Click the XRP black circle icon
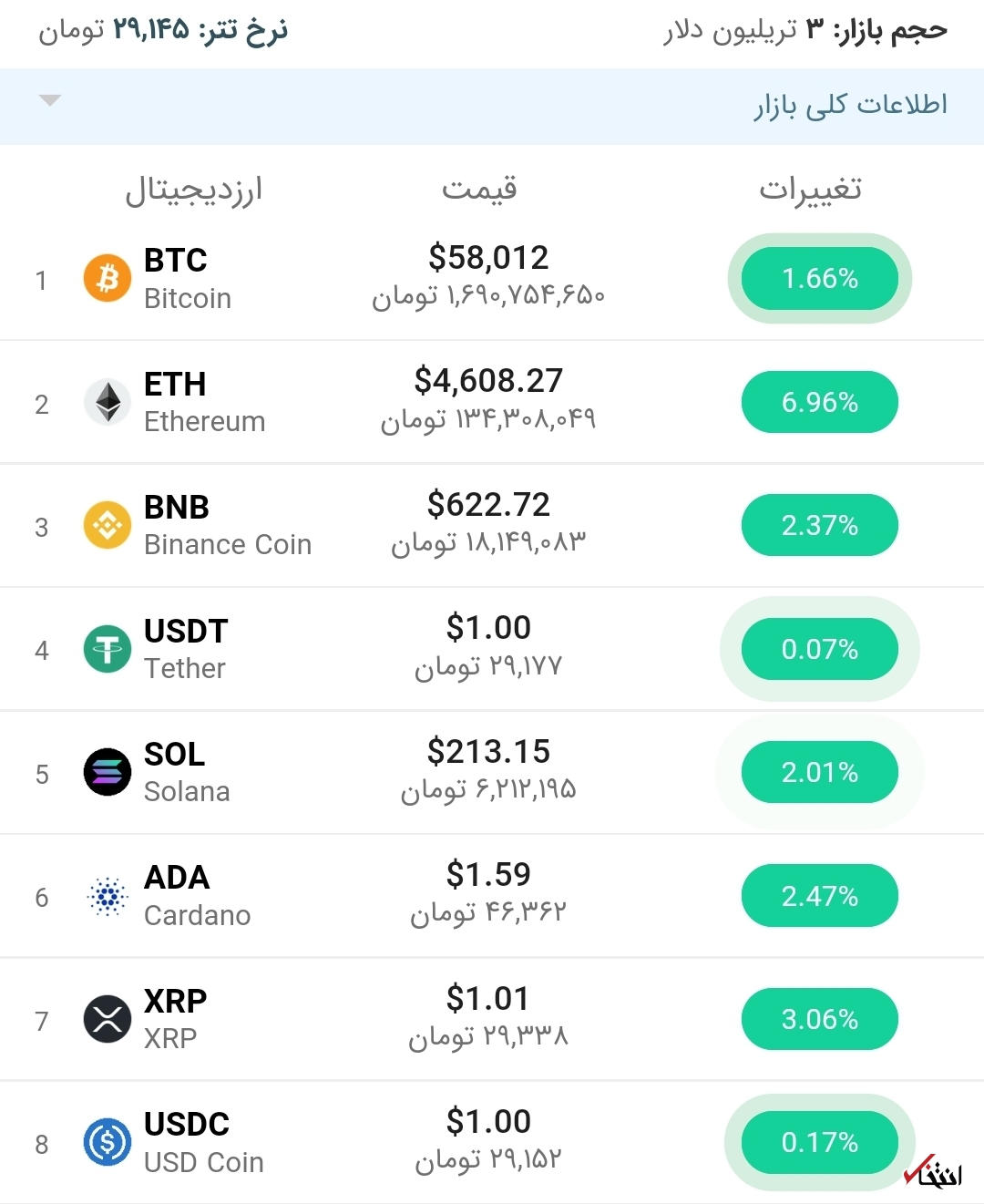Screen dimensions: 984x1204 (x=107, y=1019)
